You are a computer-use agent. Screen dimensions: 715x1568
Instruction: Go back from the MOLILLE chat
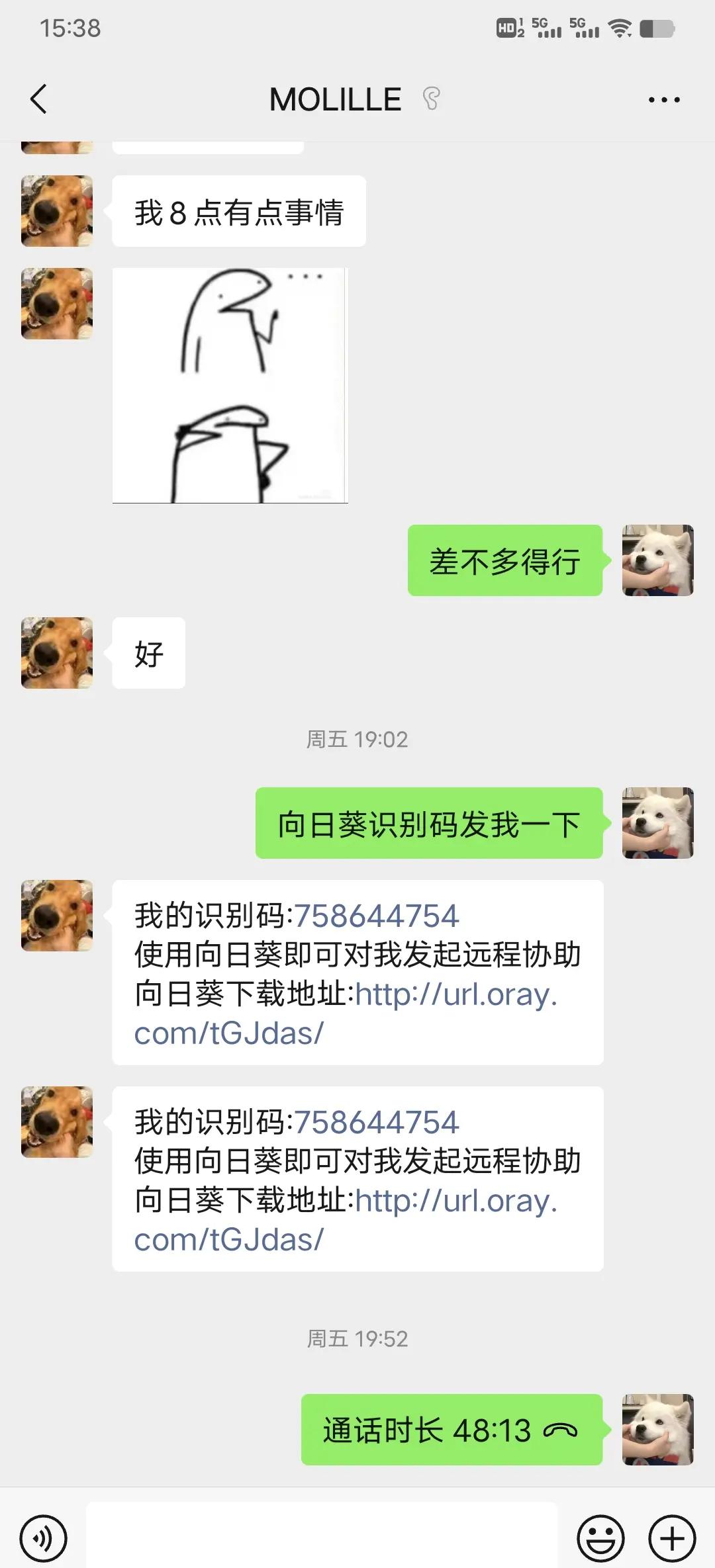pyautogui.click(x=39, y=99)
